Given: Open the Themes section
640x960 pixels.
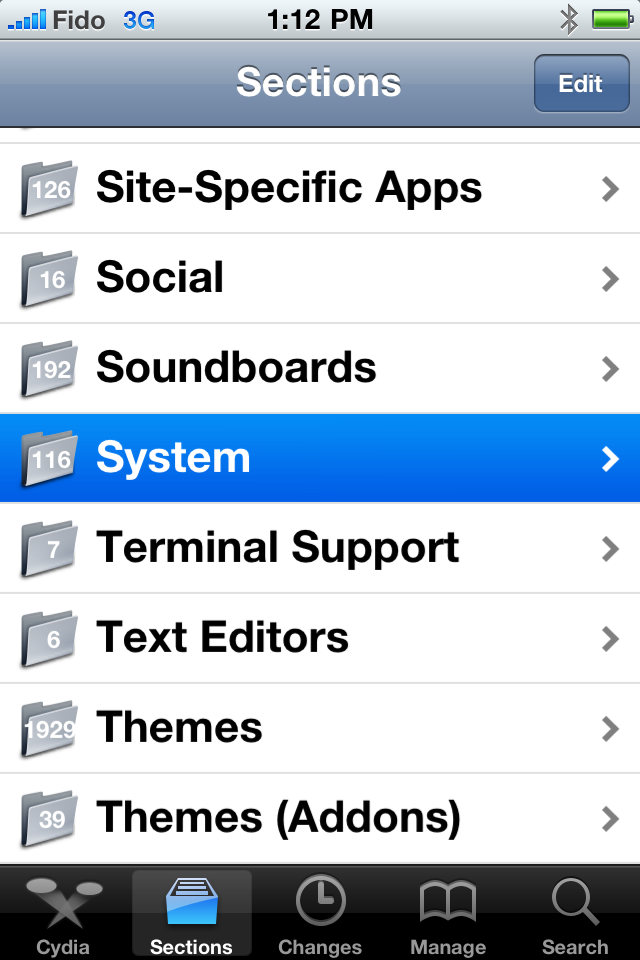Looking at the screenshot, I should tap(320, 728).
